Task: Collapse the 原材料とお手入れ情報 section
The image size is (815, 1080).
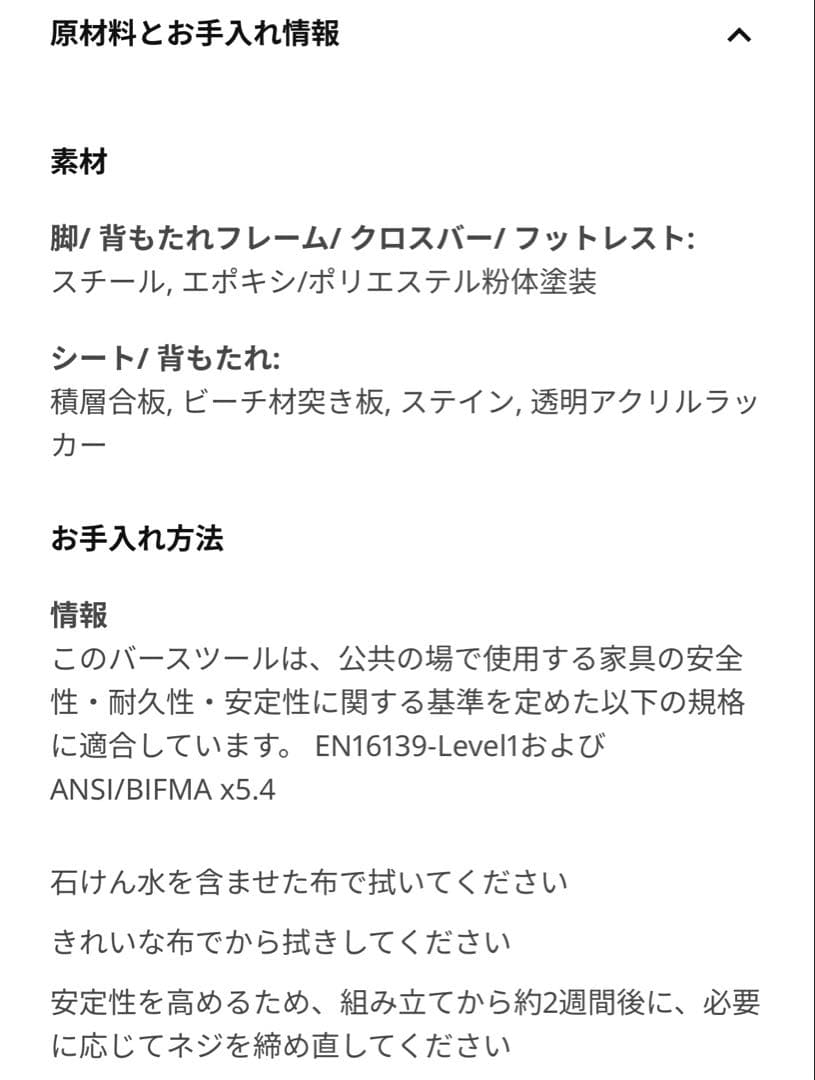Action: click(738, 35)
